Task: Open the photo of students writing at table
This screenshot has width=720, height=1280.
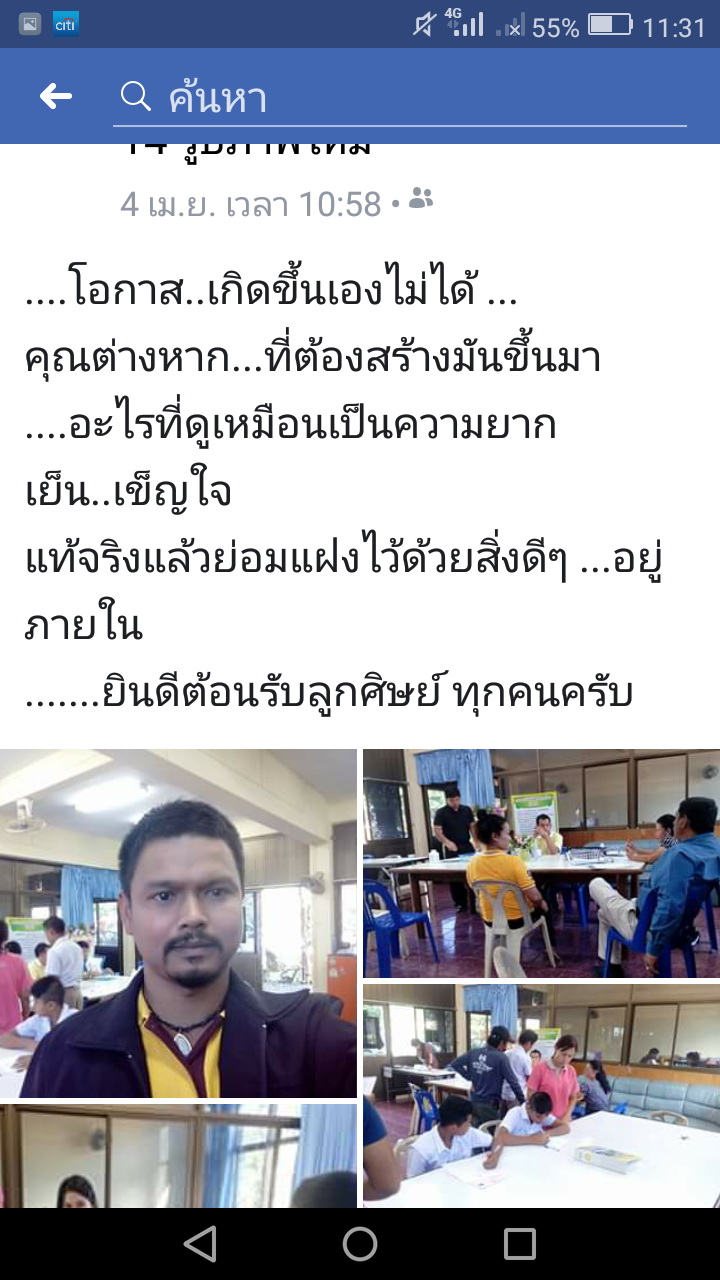Action: click(541, 1094)
